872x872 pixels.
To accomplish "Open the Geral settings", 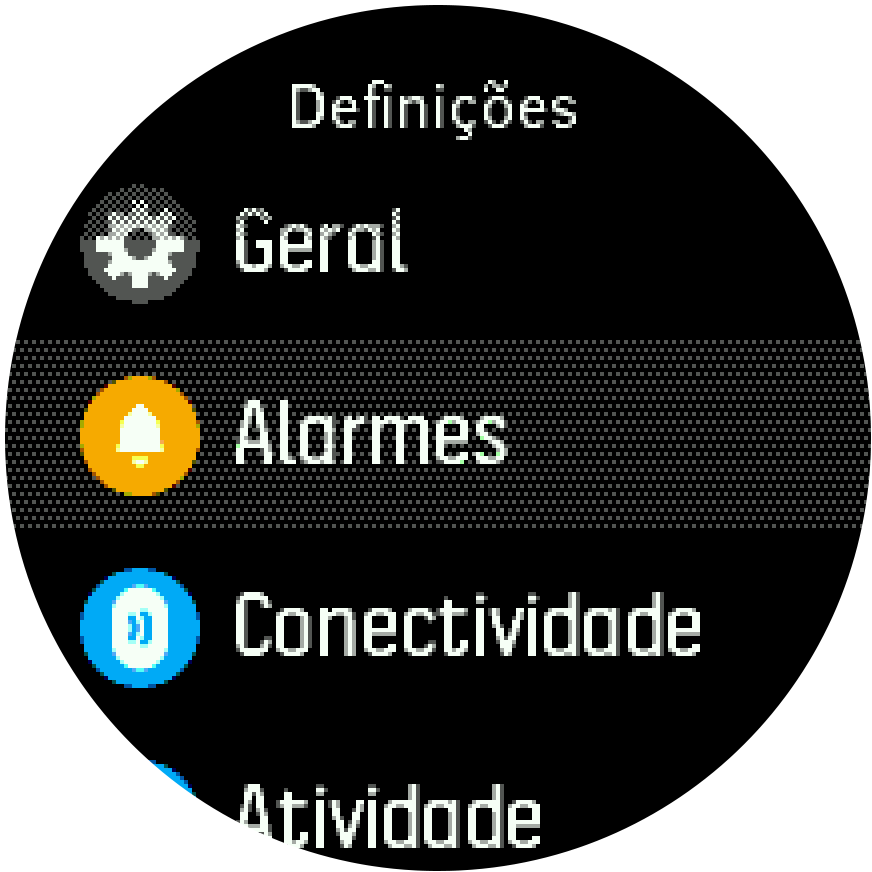I will point(320,242).
